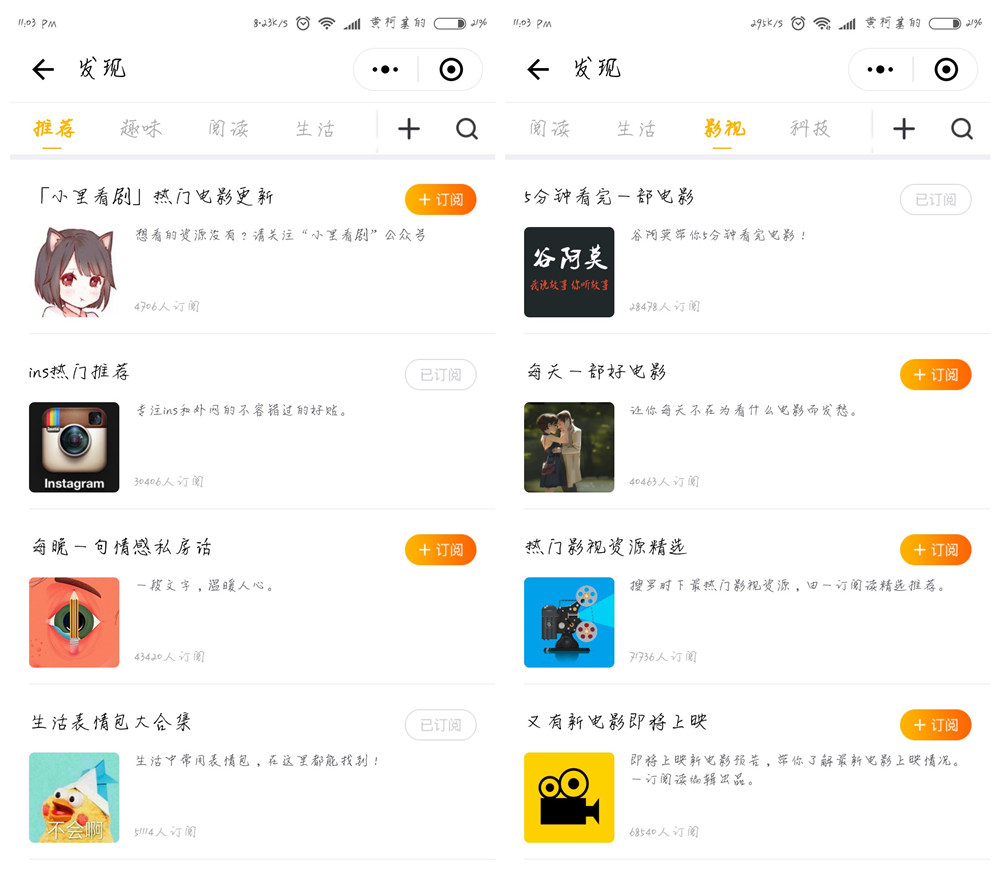Tap 已订阅 on 生活表情包大合集

click(x=440, y=725)
